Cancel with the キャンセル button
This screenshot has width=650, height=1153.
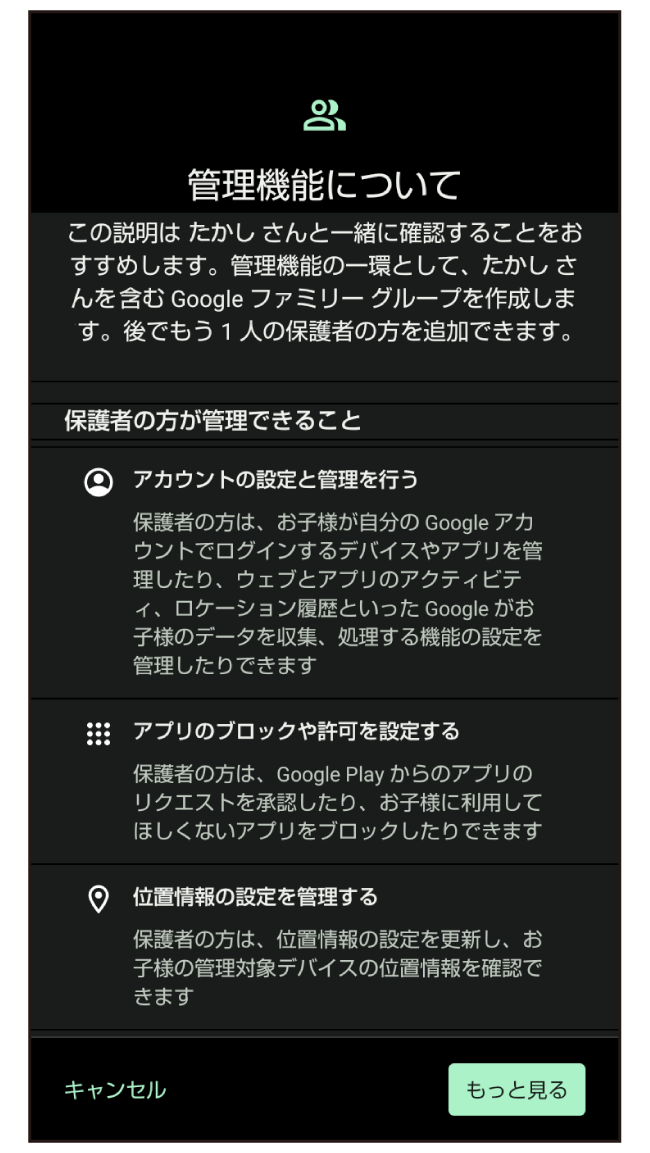115,1090
